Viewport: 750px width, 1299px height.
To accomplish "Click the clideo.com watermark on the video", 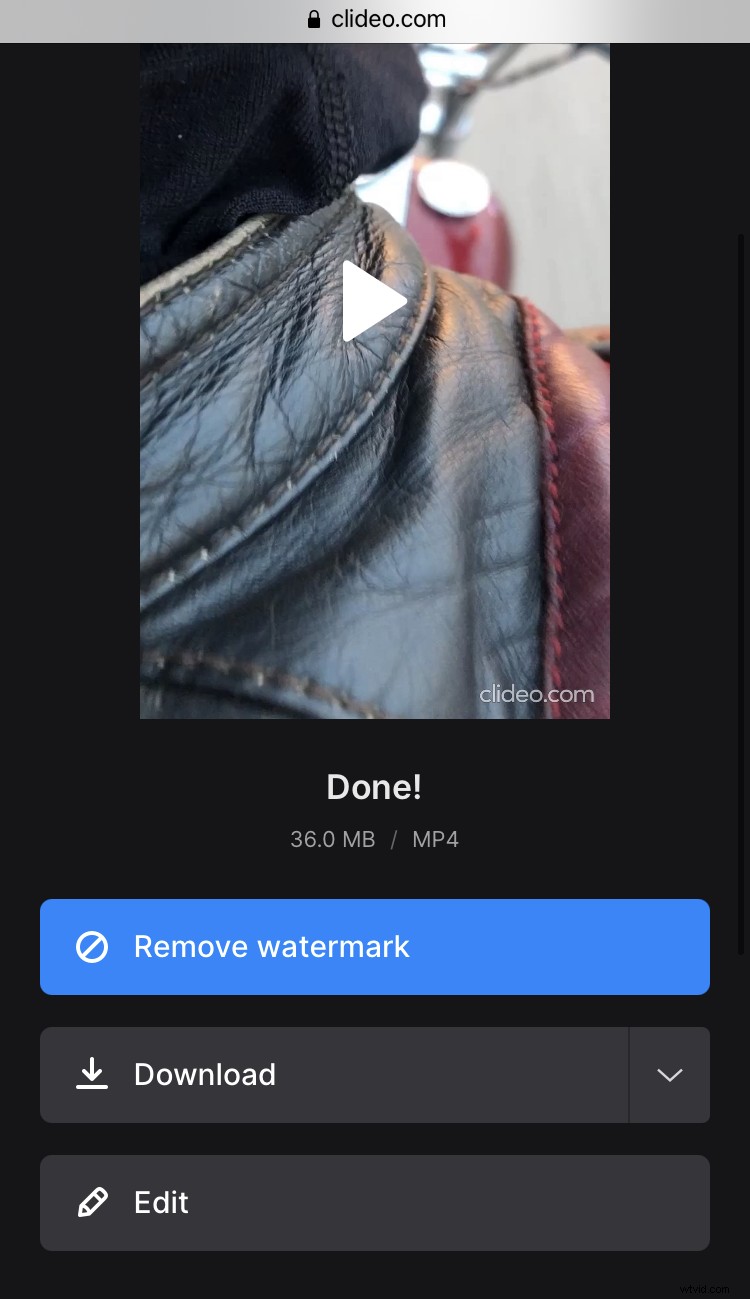I will tap(537, 693).
